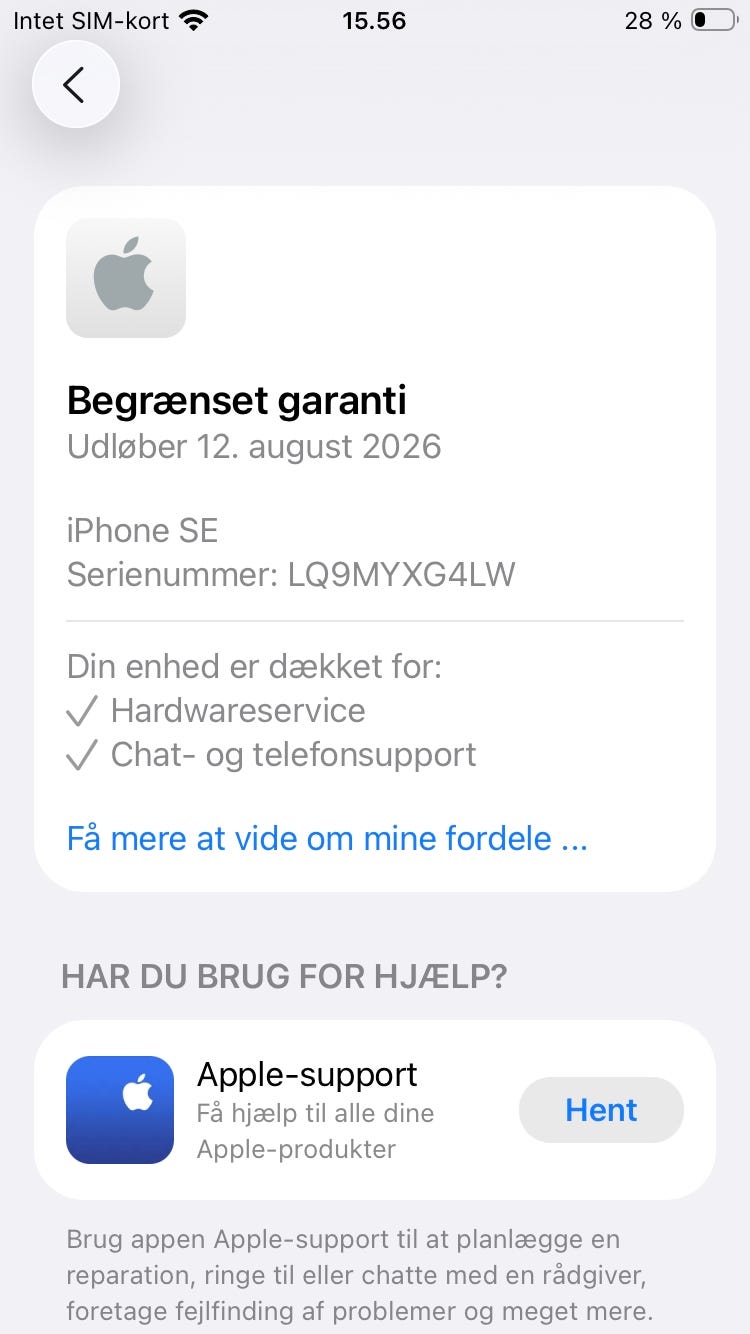Select the HAR DU BRUG FOR HJÆLP header
This screenshot has height=1334, width=750.
point(286,976)
